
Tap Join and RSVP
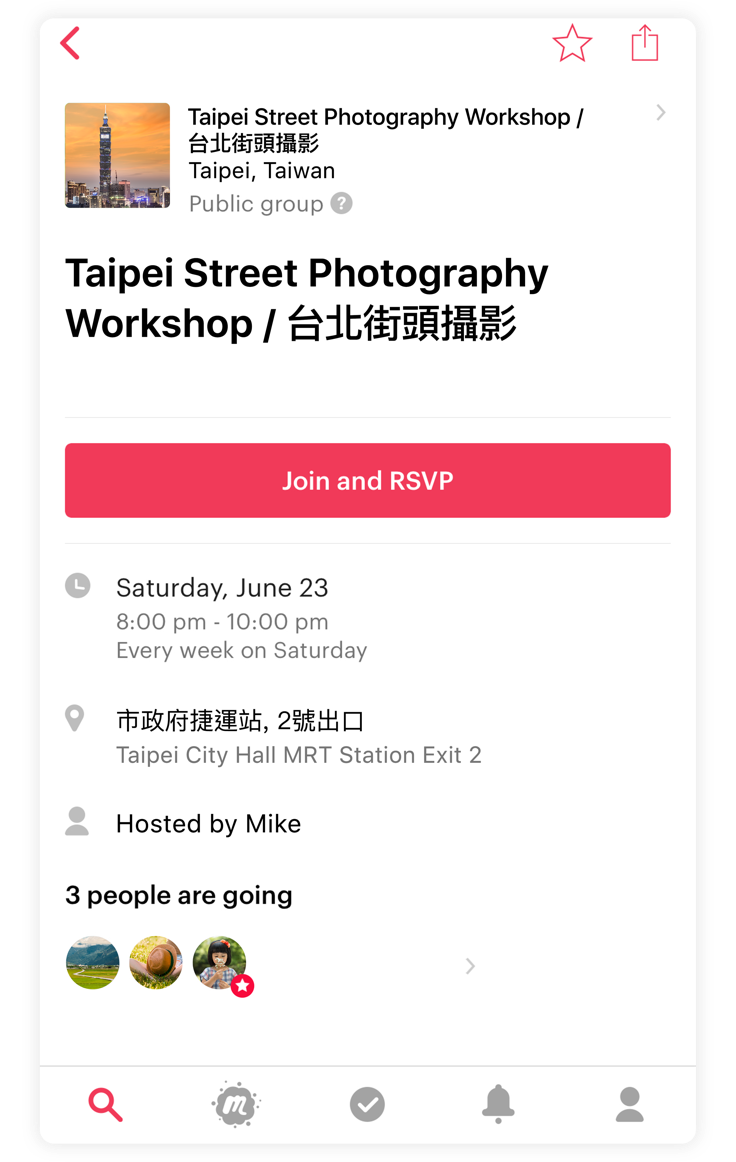point(367,481)
